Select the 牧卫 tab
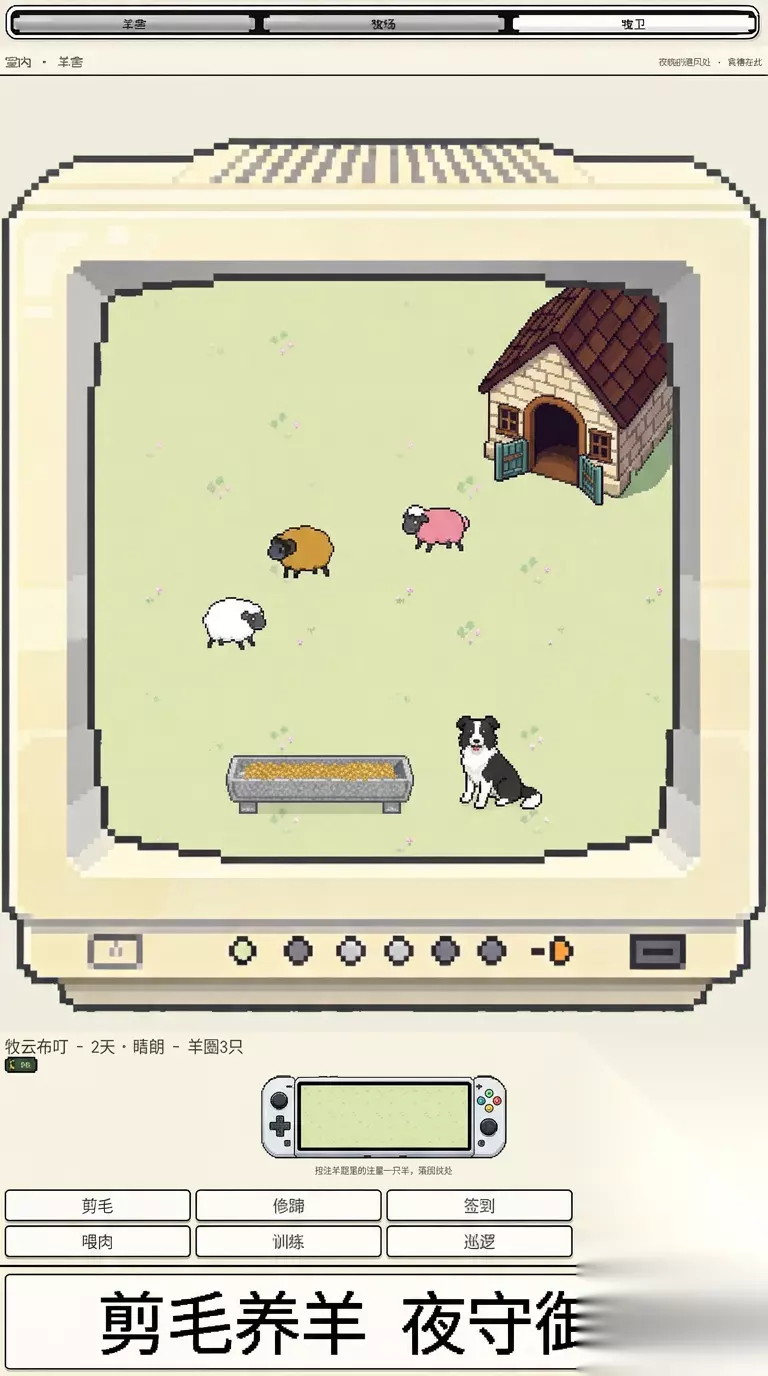The image size is (768, 1376). pyautogui.click(x=634, y=24)
